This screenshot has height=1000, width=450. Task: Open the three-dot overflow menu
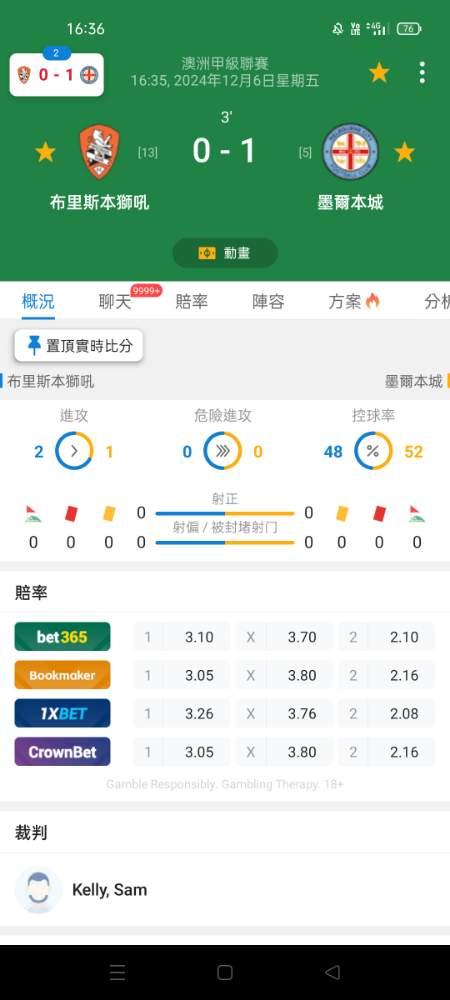pos(422,73)
